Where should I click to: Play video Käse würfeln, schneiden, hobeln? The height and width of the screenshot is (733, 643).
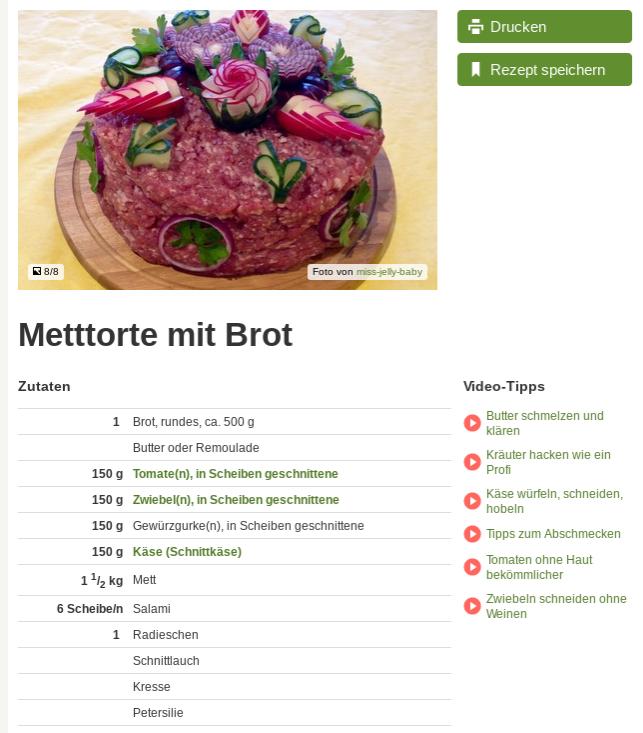[x=554, y=501]
